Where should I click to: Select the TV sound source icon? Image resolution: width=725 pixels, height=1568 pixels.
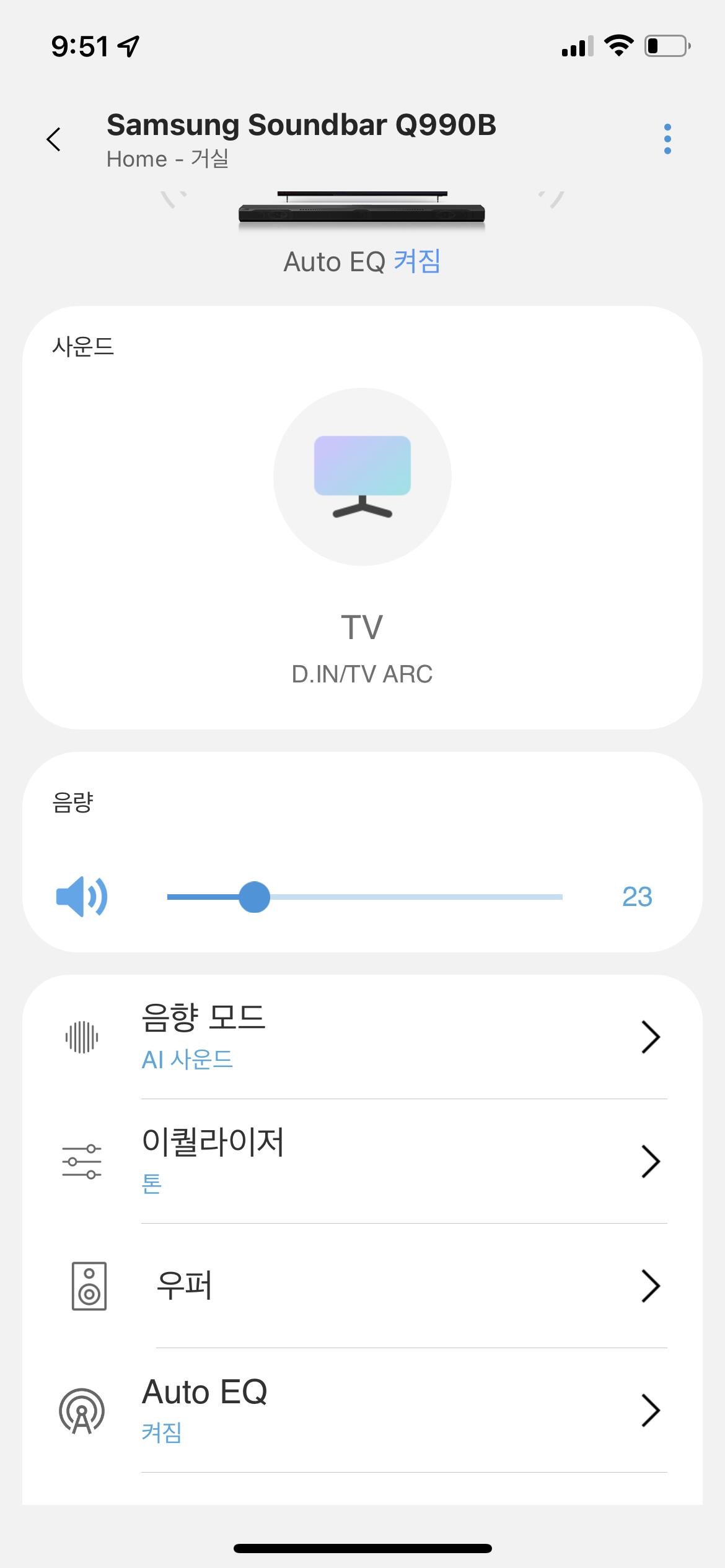(362, 476)
